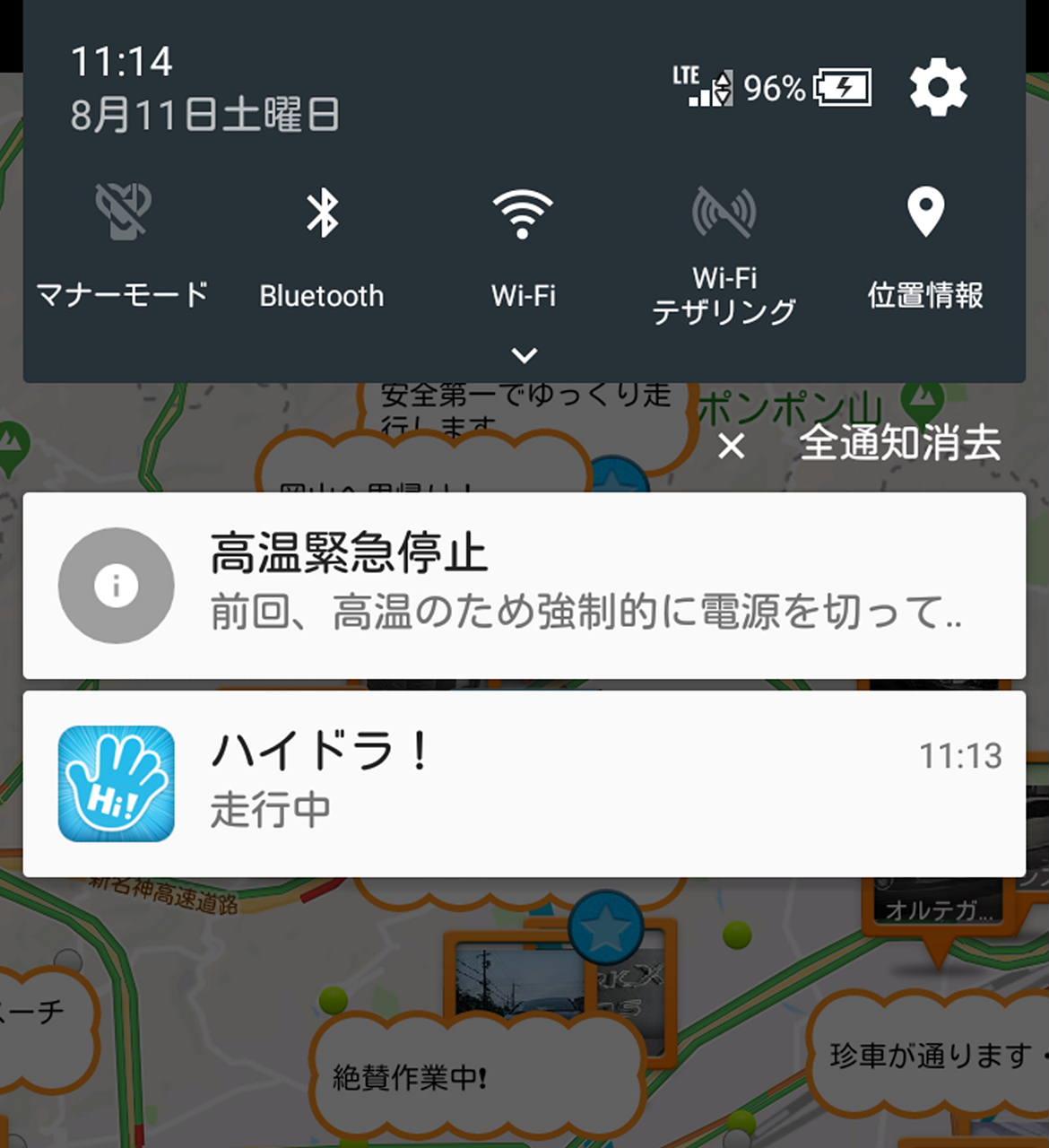
Task: Expand the quick settings panel chevron
Action: click(524, 355)
